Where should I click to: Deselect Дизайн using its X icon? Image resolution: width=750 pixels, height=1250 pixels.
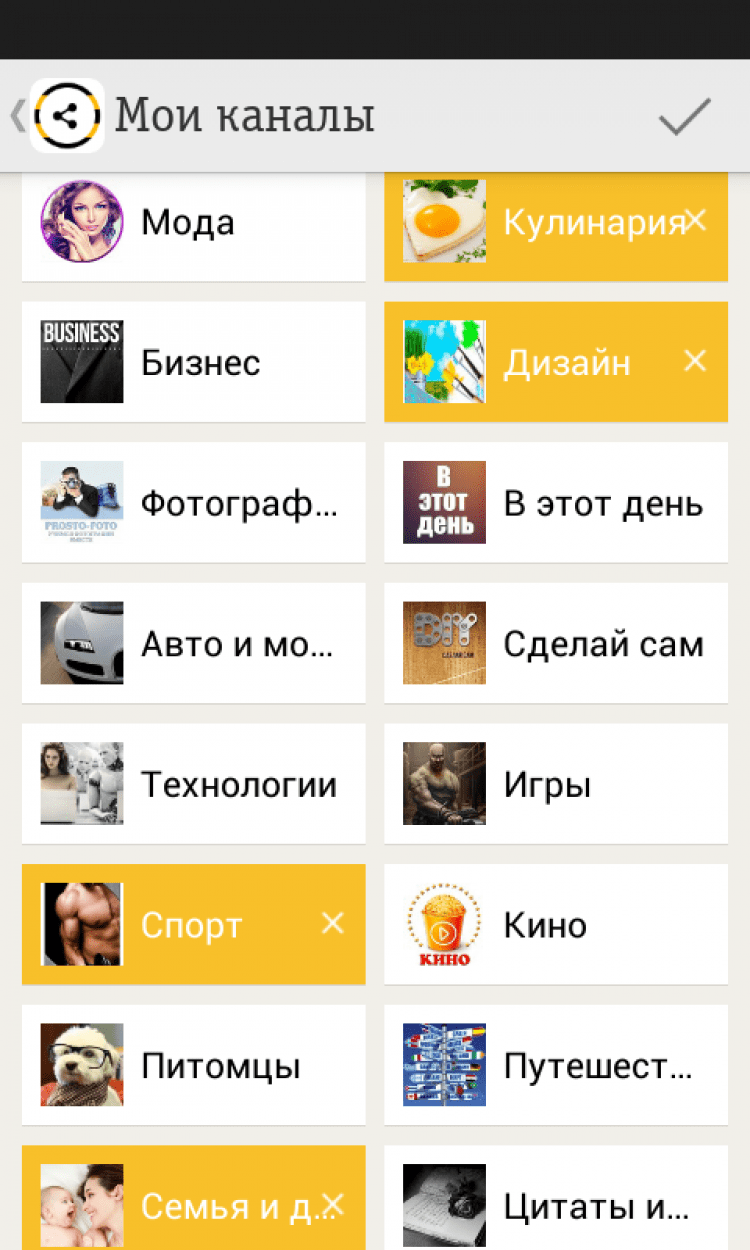point(694,361)
